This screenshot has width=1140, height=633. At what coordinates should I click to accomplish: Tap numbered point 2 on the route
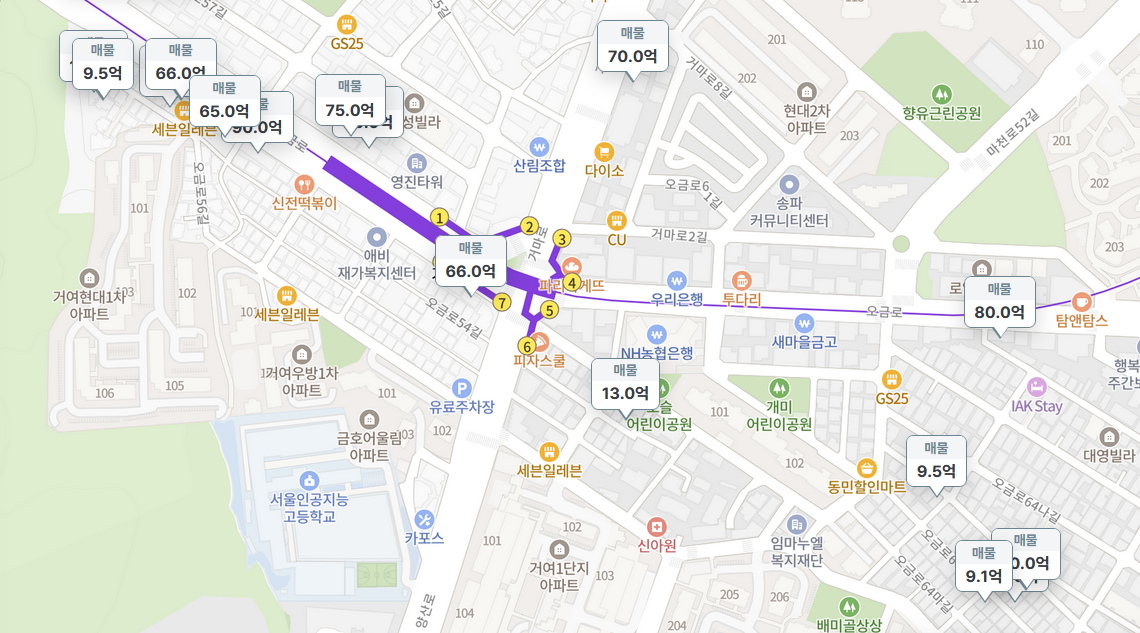tap(529, 227)
